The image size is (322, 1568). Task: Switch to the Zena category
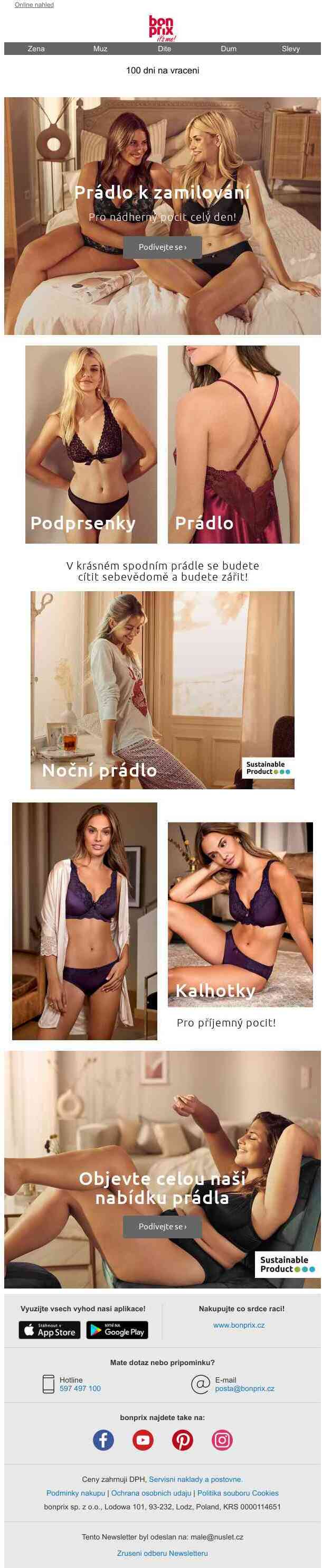(x=36, y=49)
